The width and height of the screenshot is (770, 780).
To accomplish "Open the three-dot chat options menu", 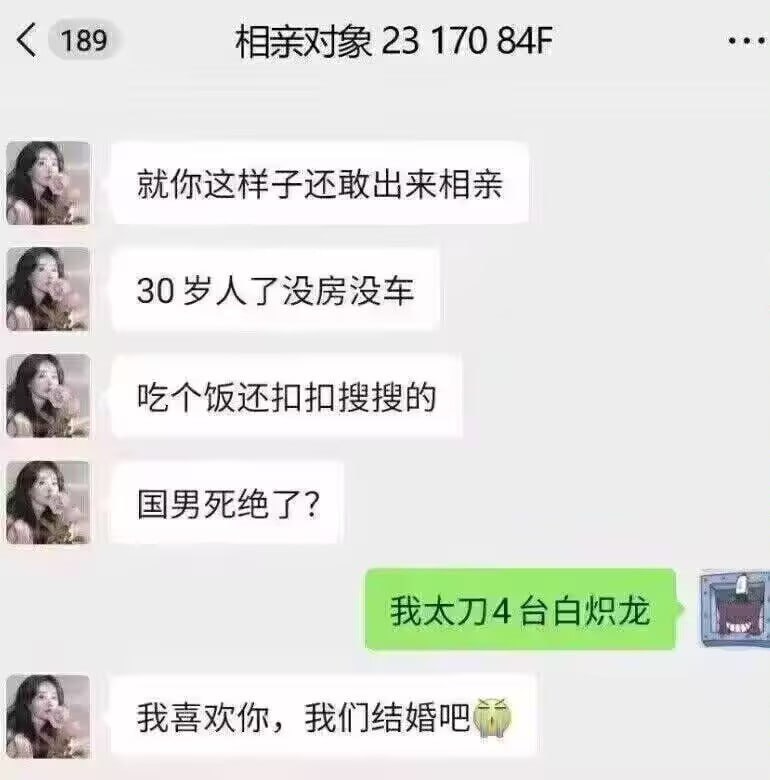I will [748, 40].
